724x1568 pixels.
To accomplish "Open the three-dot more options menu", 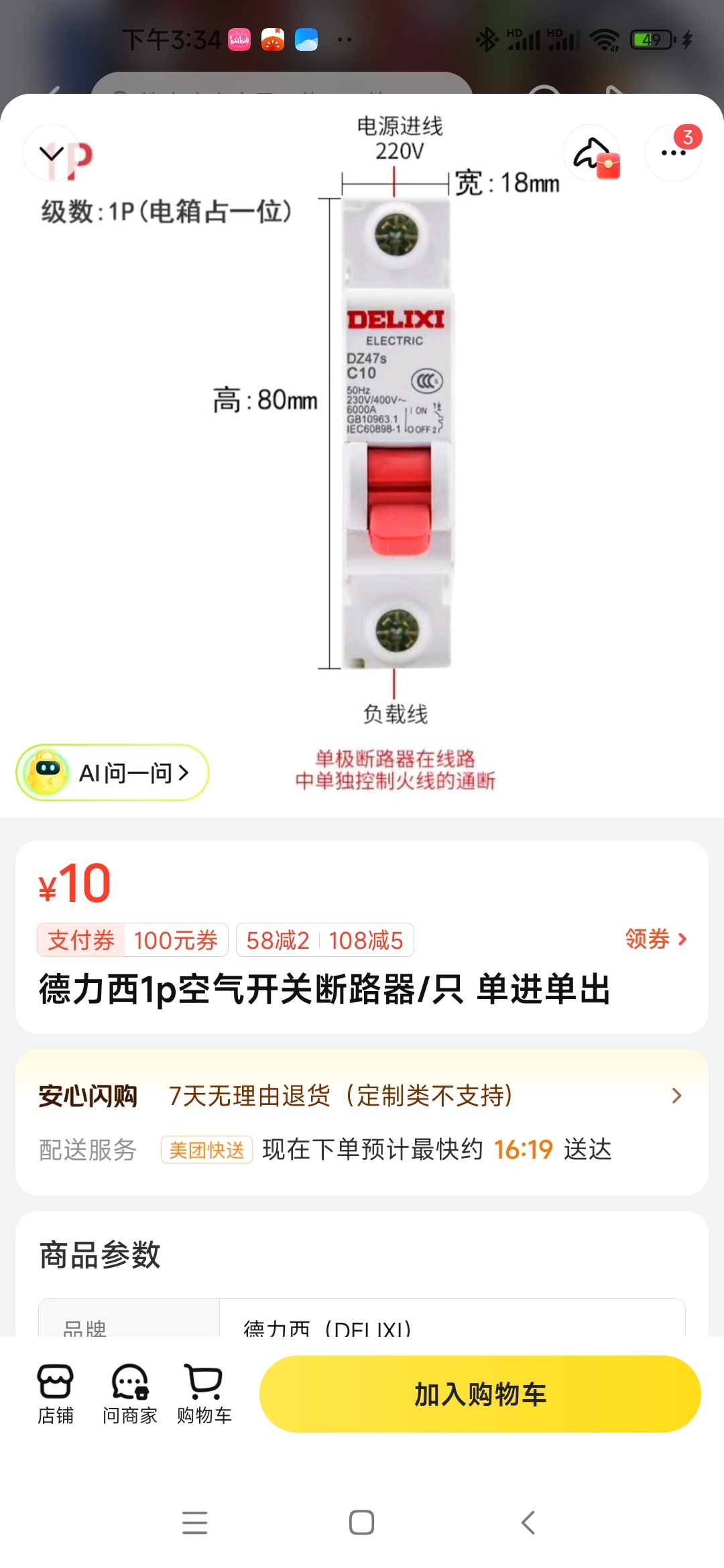I will point(673,153).
